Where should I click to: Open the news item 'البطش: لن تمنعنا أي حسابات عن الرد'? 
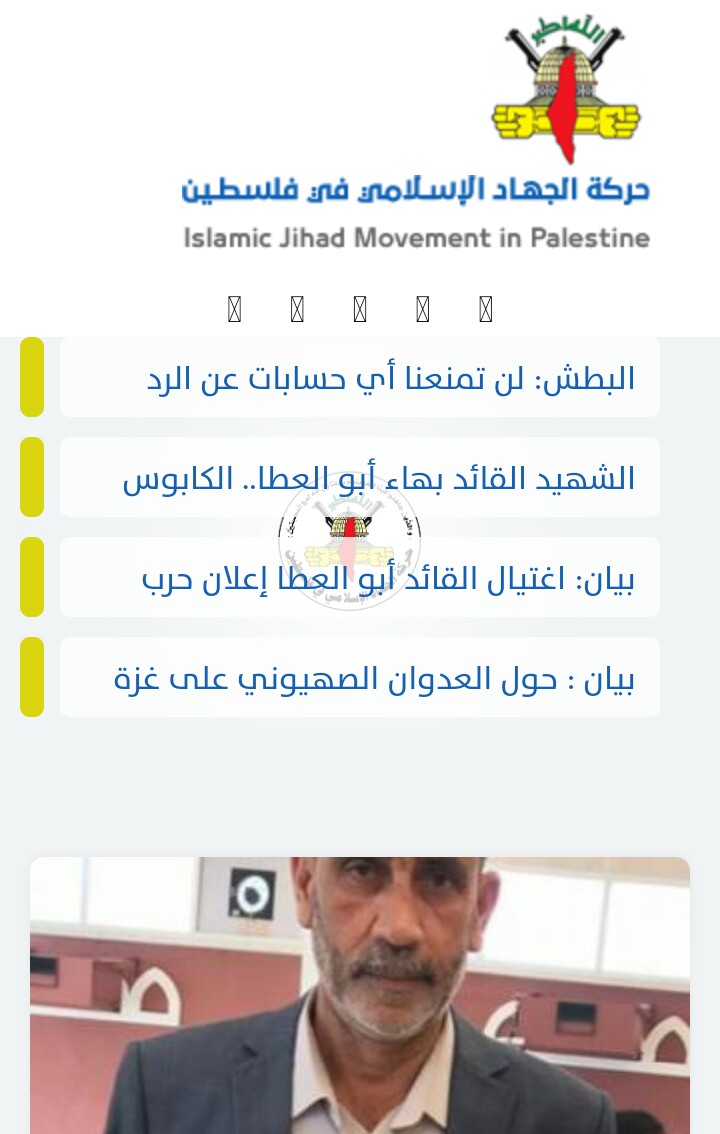point(390,379)
